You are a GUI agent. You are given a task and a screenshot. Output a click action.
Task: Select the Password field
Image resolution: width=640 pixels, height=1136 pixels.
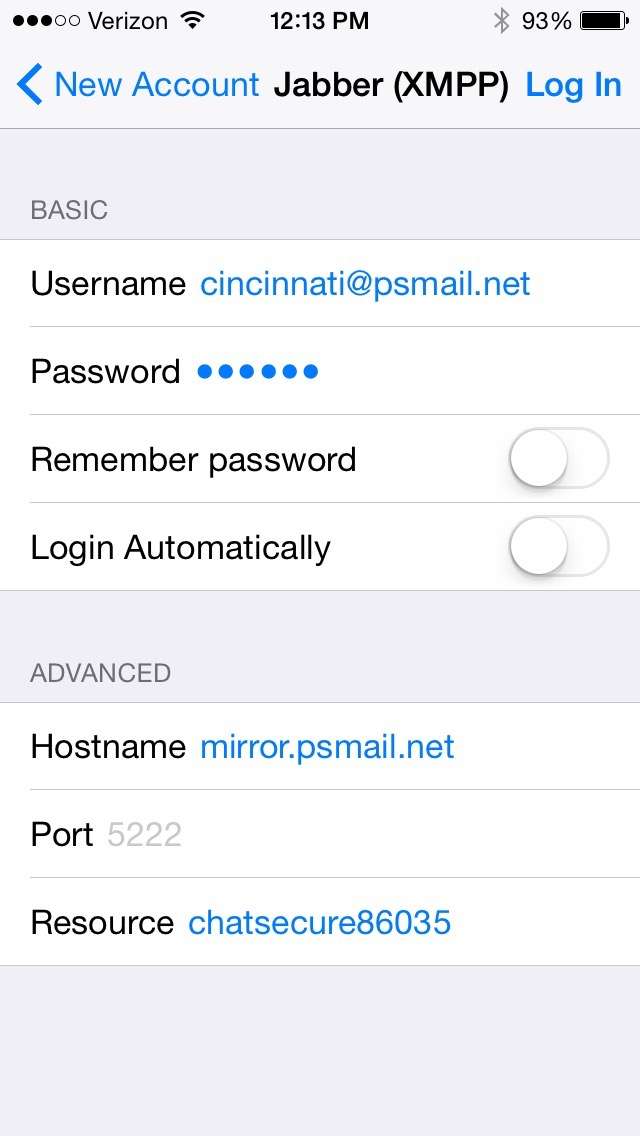[320, 371]
